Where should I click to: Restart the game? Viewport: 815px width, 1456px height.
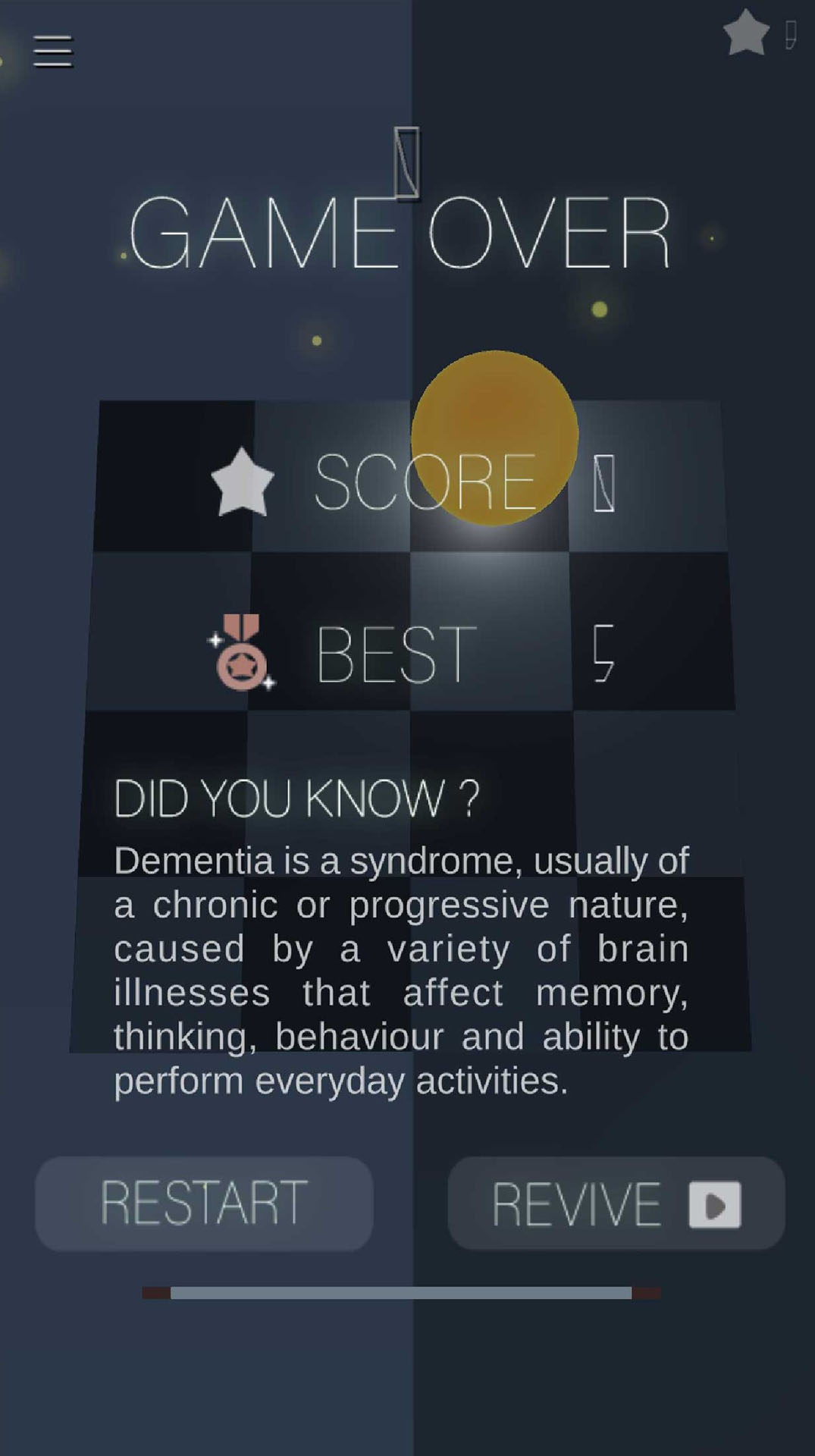[x=204, y=1203]
